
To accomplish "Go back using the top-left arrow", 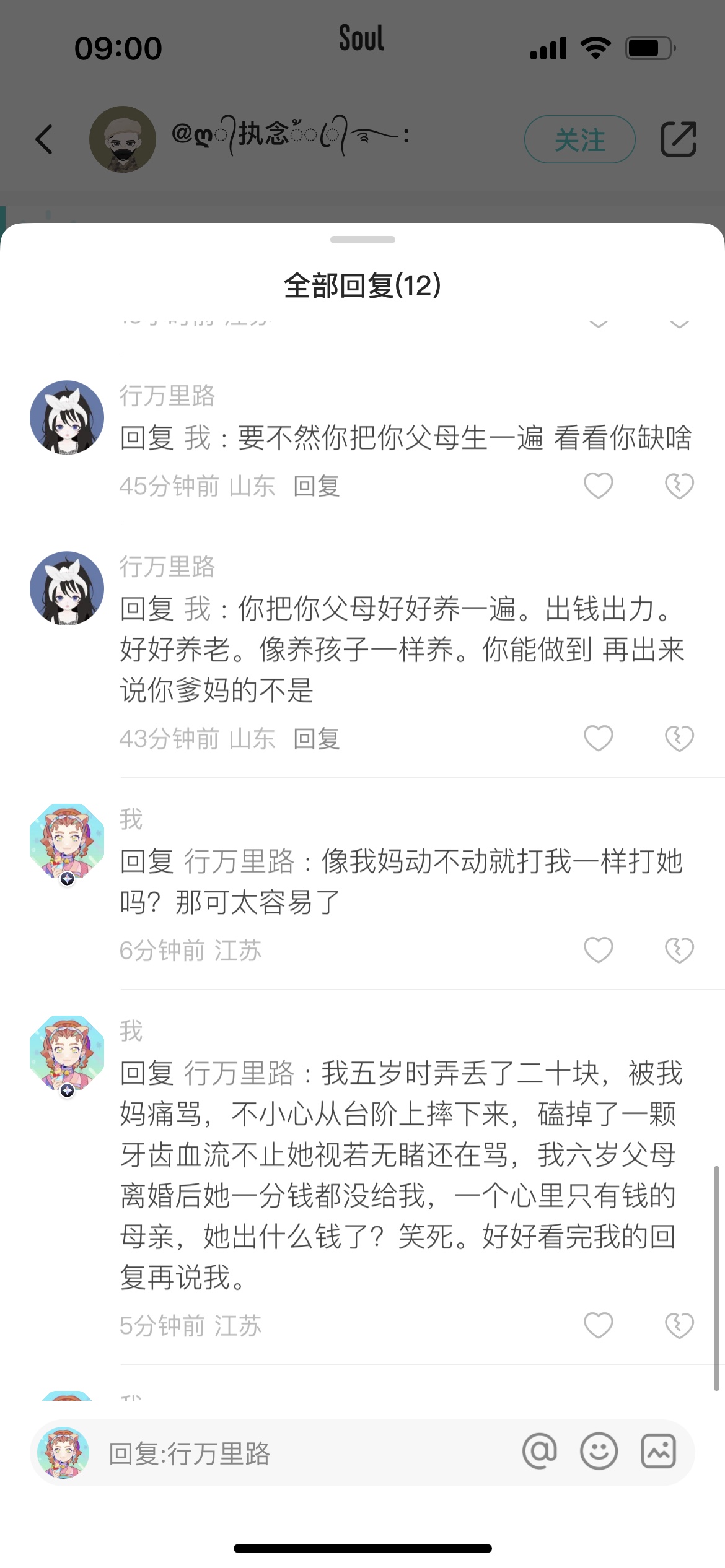I will tap(44, 139).
